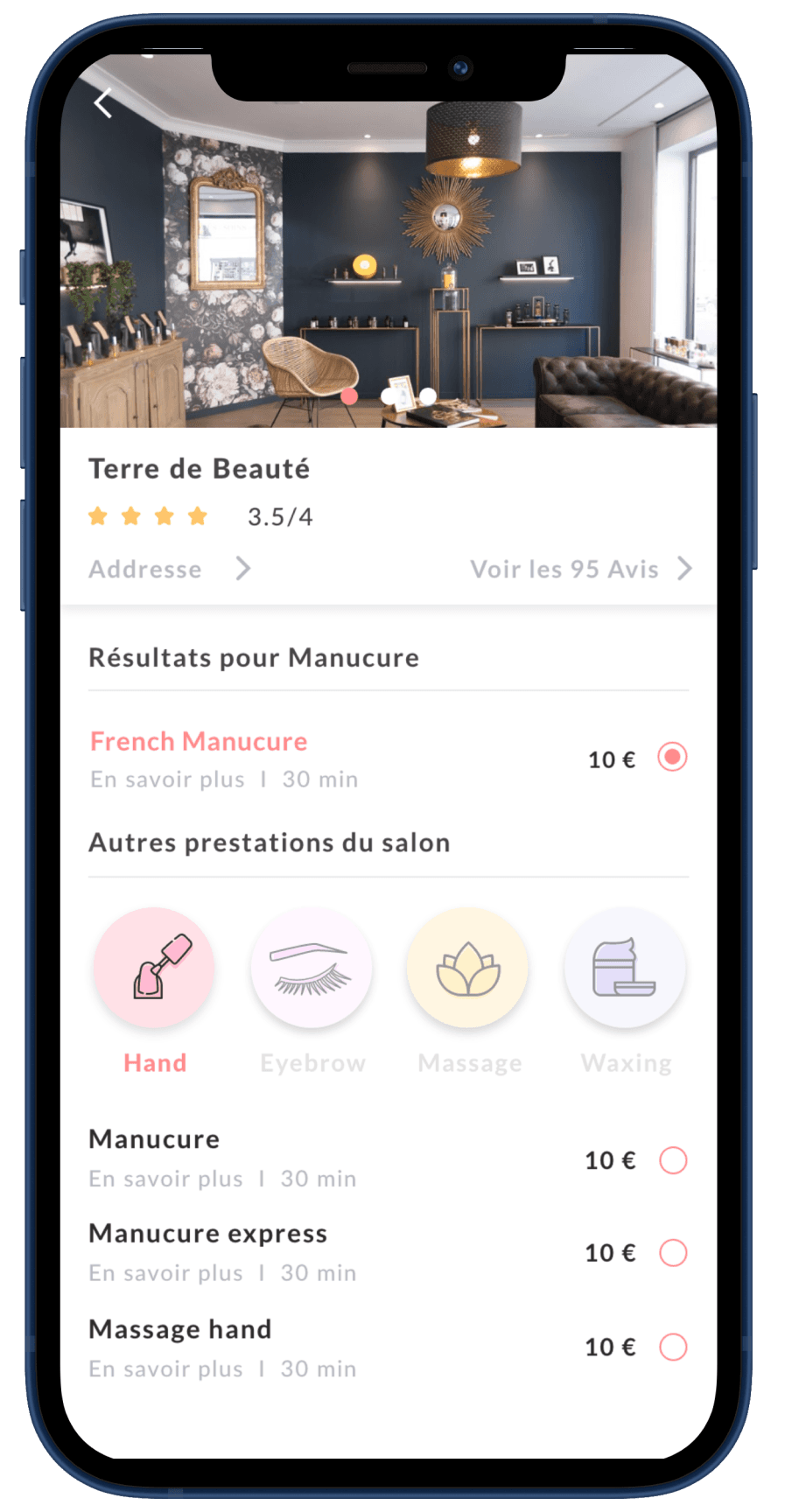This screenshot has height=1512, width=785.
Task: Open En savoir plus under Manucure express
Action: (165, 1273)
